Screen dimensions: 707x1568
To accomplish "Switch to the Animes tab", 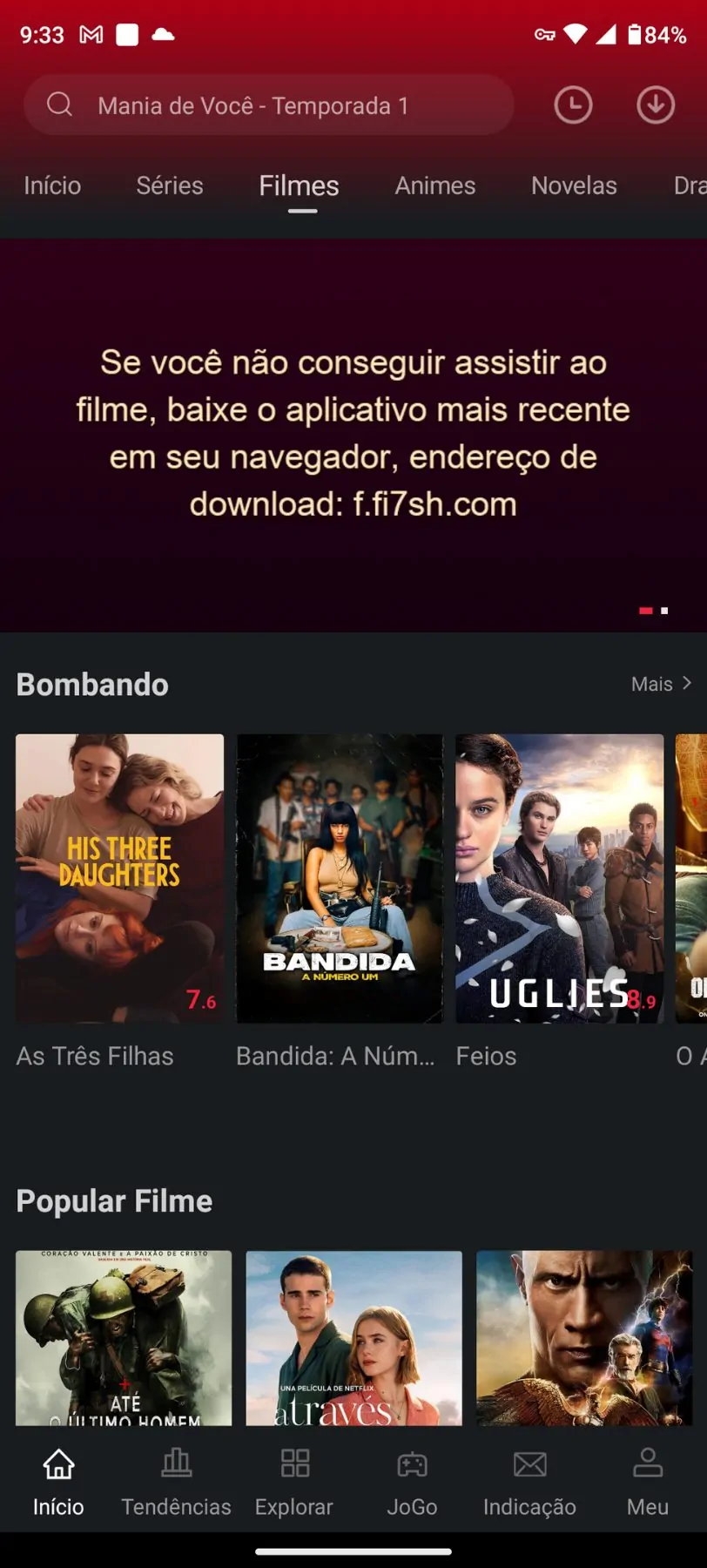I will [x=434, y=186].
